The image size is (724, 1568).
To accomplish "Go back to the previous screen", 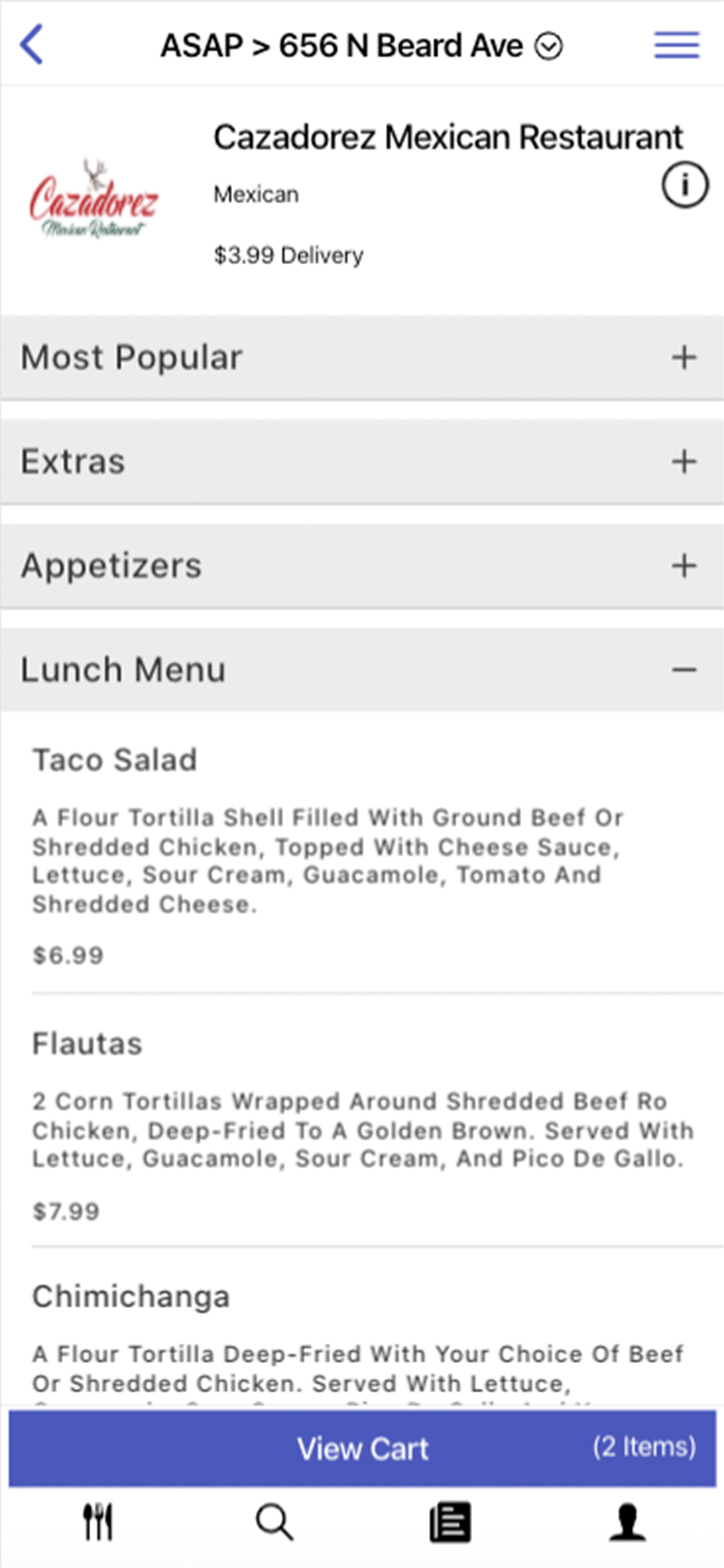I will pos(31,44).
